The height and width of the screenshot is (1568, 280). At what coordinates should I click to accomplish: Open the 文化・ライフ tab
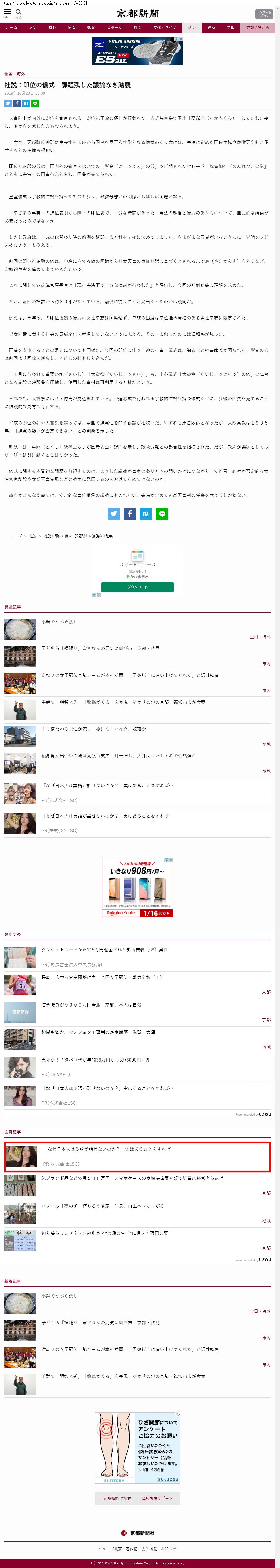click(x=164, y=27)
